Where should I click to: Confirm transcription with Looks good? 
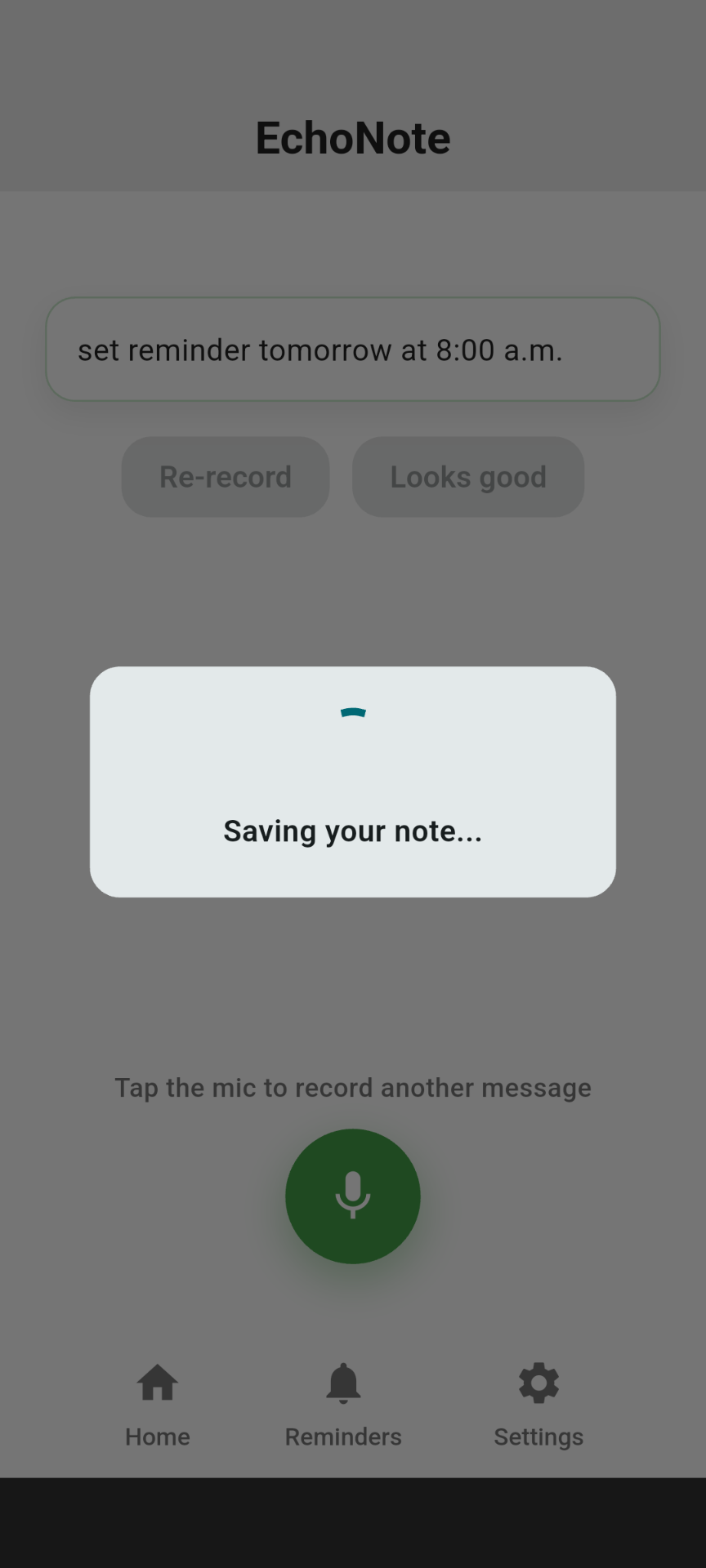(467, 476)
